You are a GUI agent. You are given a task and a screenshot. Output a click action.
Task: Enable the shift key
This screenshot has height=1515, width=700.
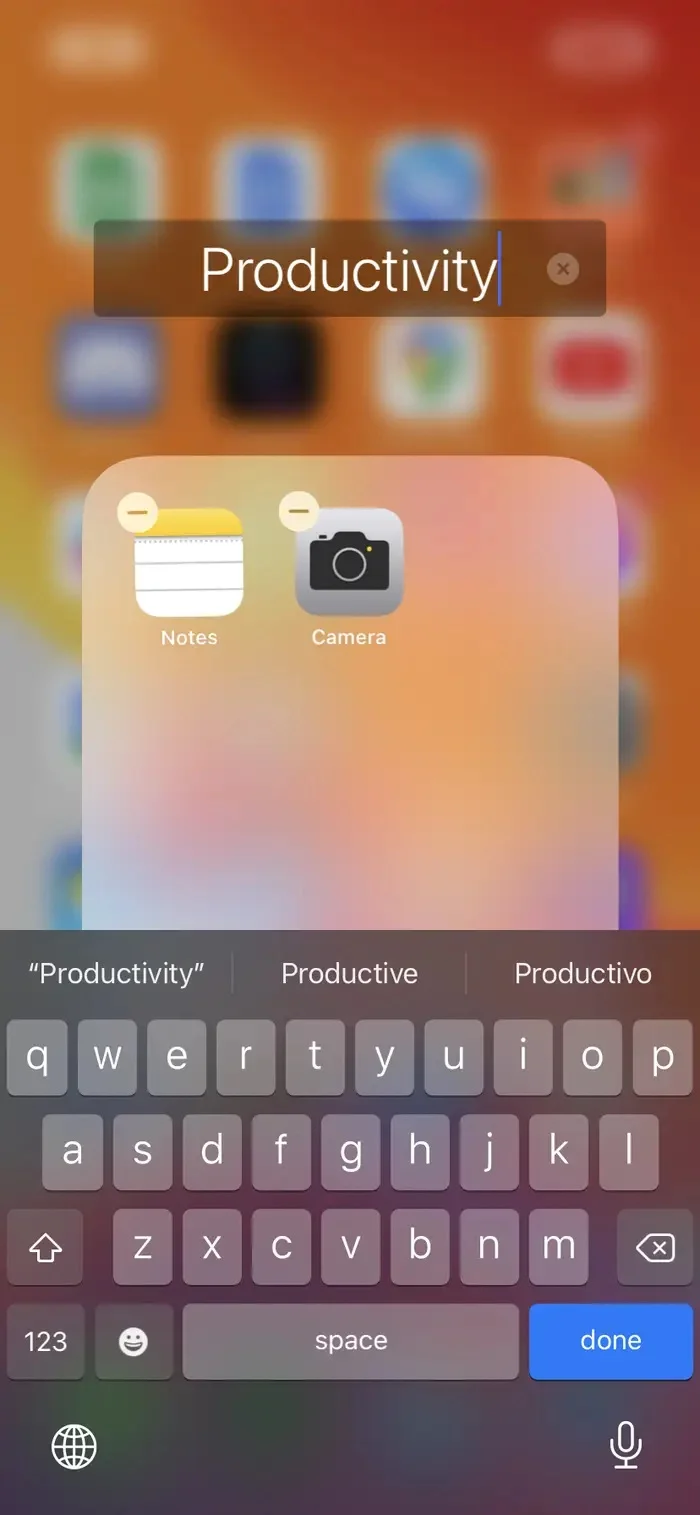(45, 1247)
